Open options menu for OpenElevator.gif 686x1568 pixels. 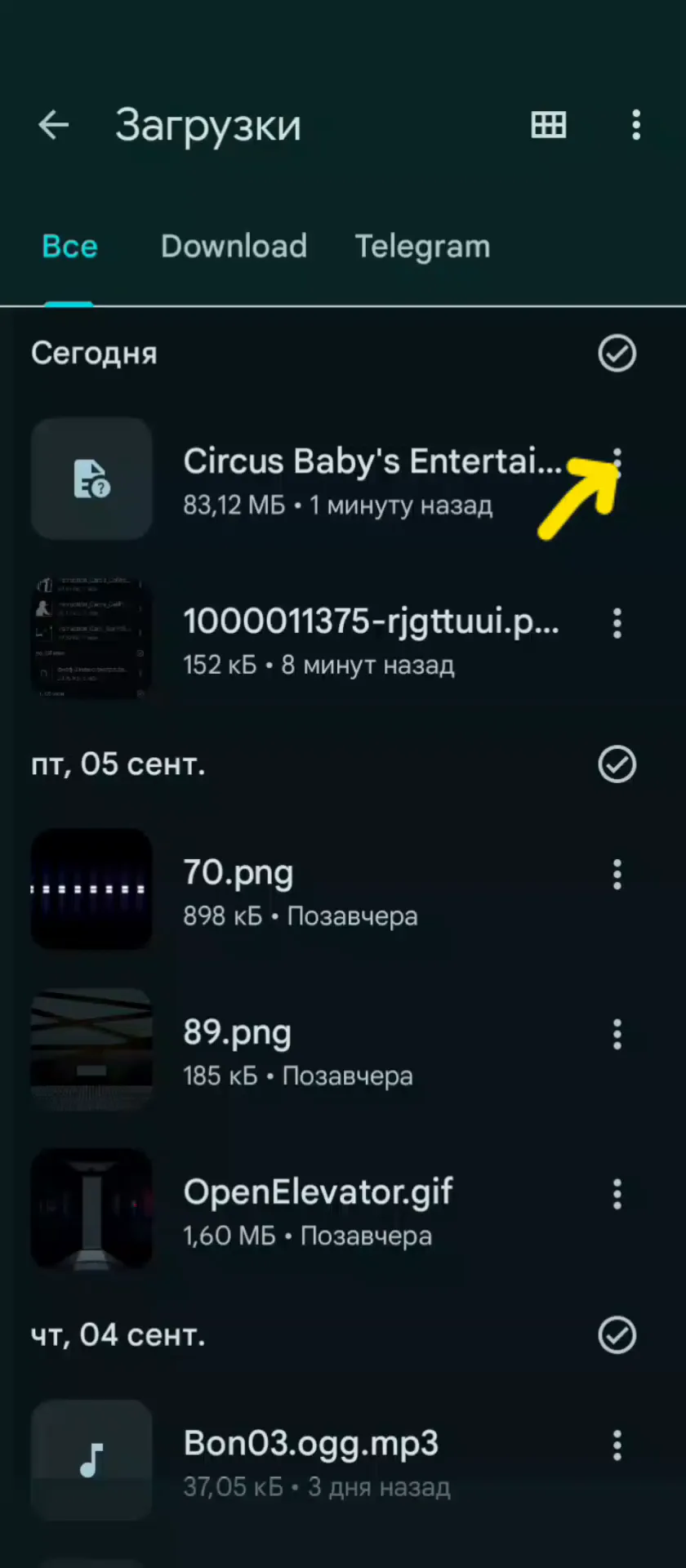(617, 1195)
